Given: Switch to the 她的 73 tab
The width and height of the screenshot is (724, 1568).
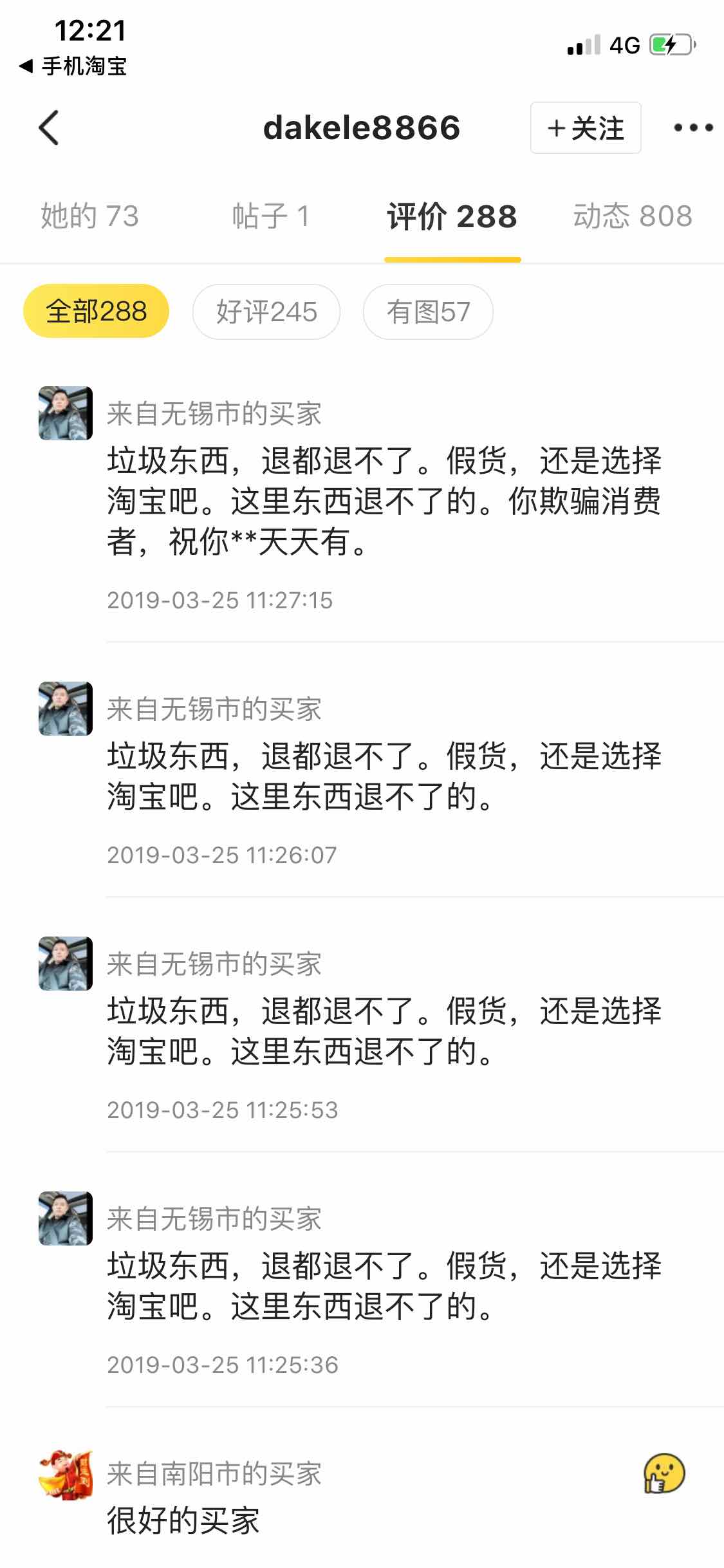Looking at the screenshot, I should point(89,216).
